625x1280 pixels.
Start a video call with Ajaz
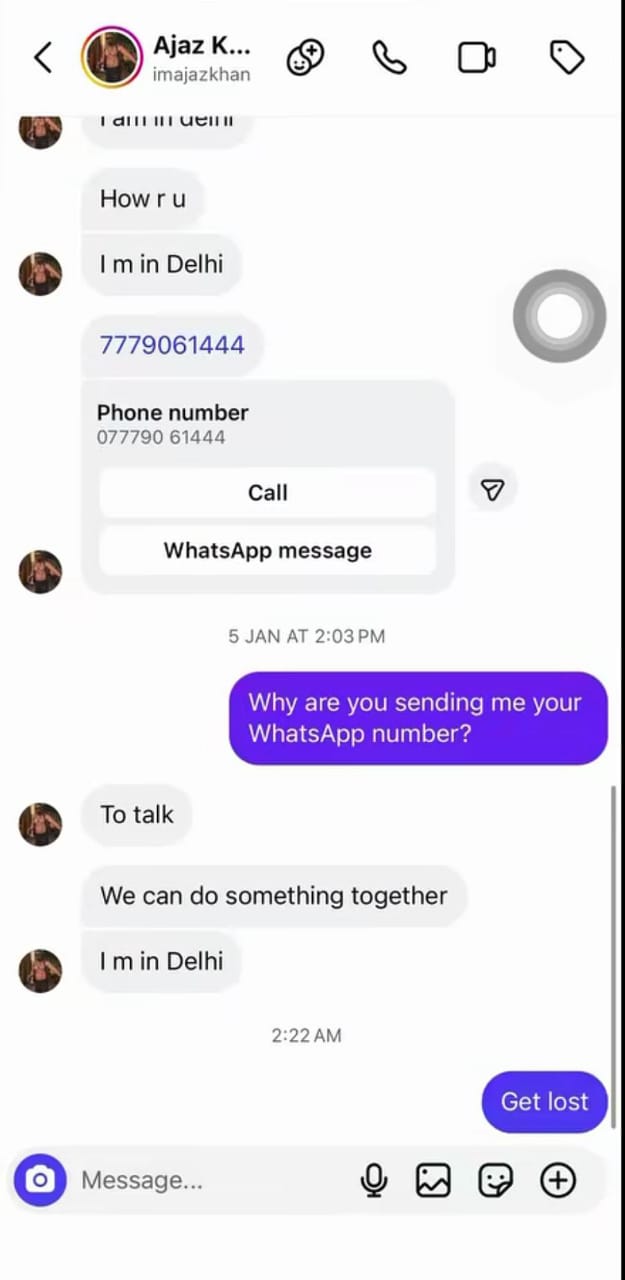(x=477, y=58)
